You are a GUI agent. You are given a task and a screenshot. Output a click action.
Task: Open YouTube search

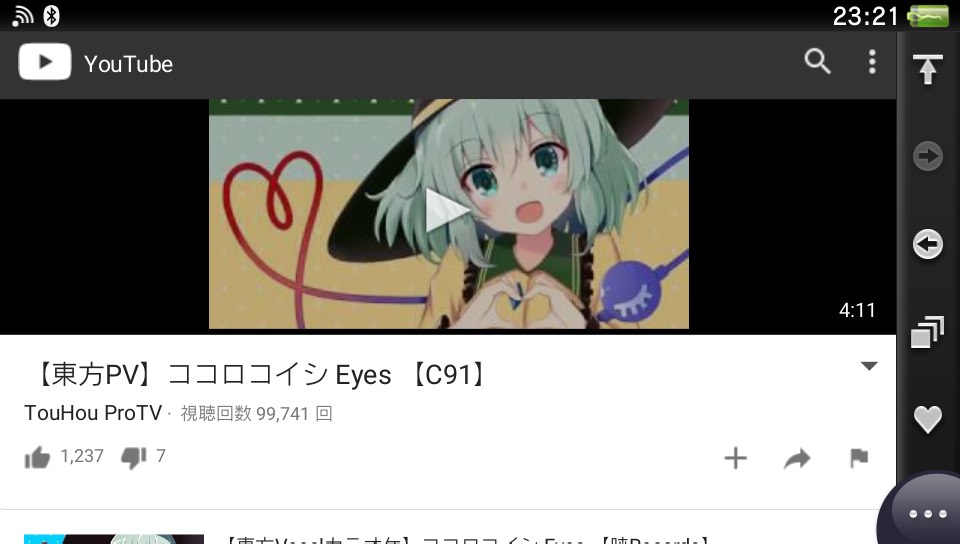(x=817, y=62)
